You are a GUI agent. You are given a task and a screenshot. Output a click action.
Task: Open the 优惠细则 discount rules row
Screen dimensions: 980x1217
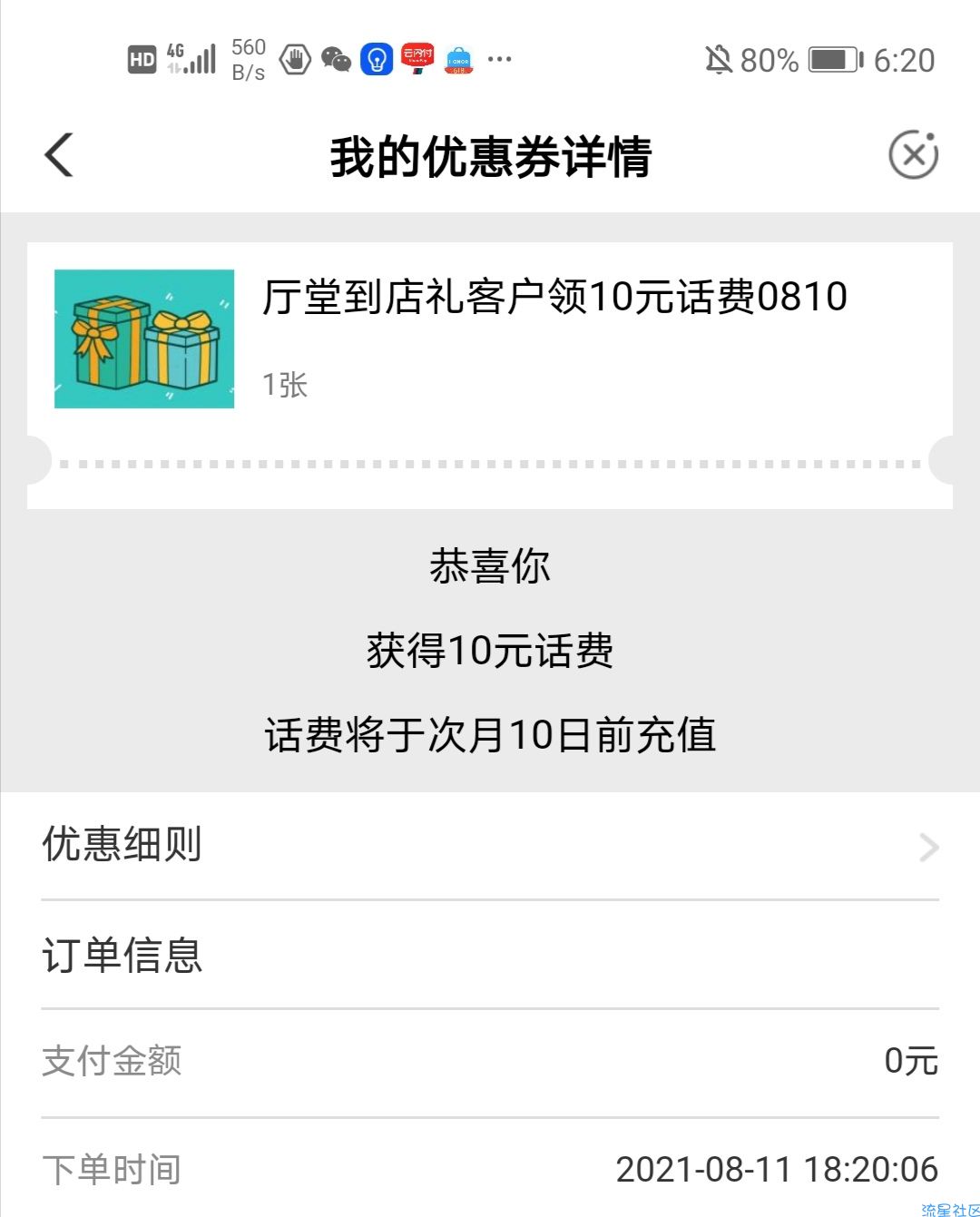(x=490, y=846)
